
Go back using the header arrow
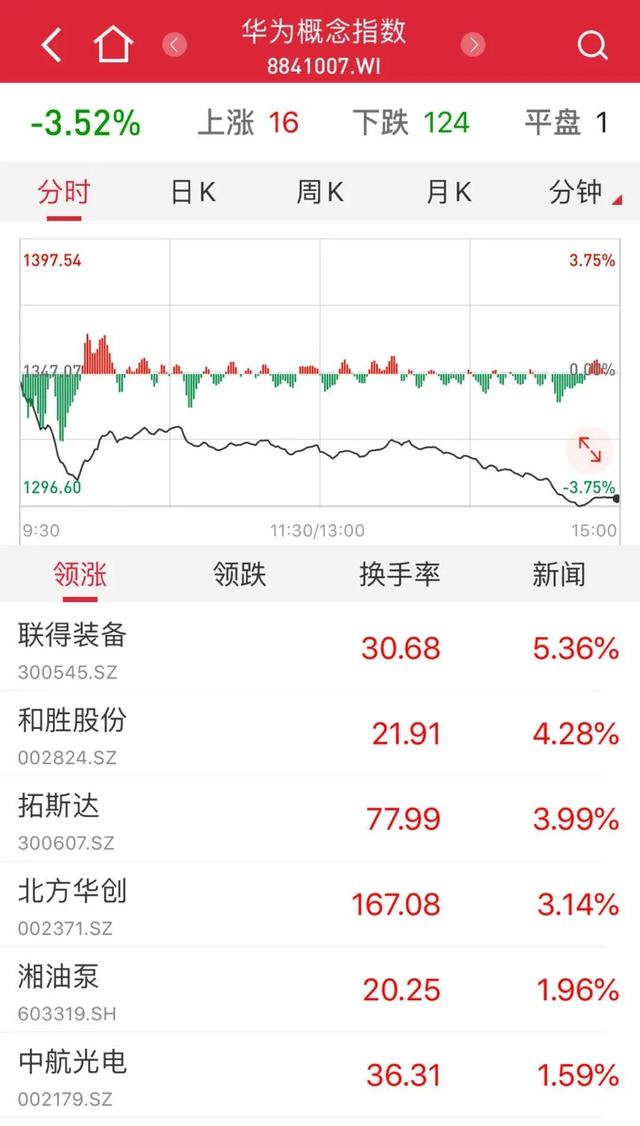51,45
